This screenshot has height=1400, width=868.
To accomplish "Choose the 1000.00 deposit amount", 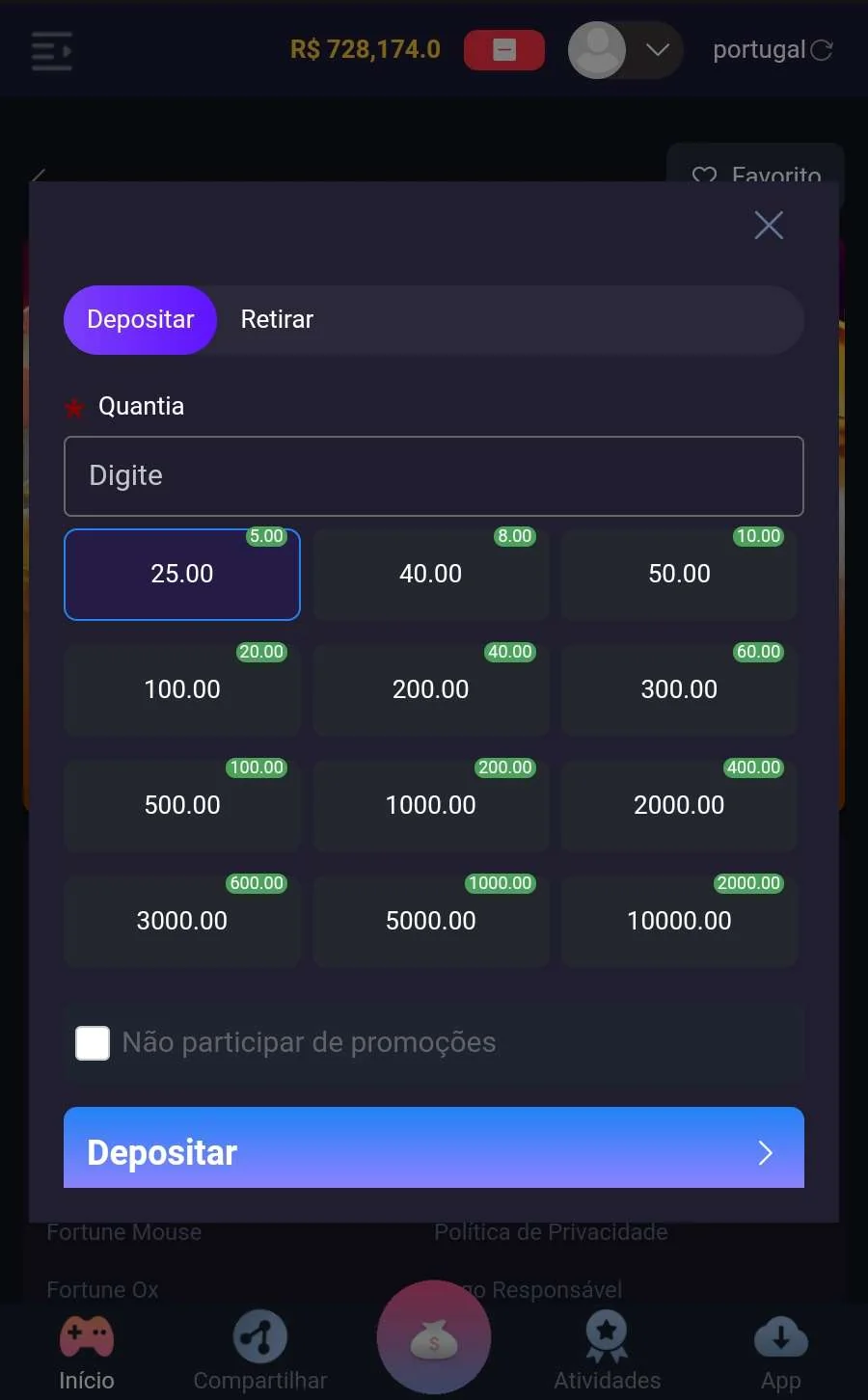I will pyautogui.click(x=431, y=806).
